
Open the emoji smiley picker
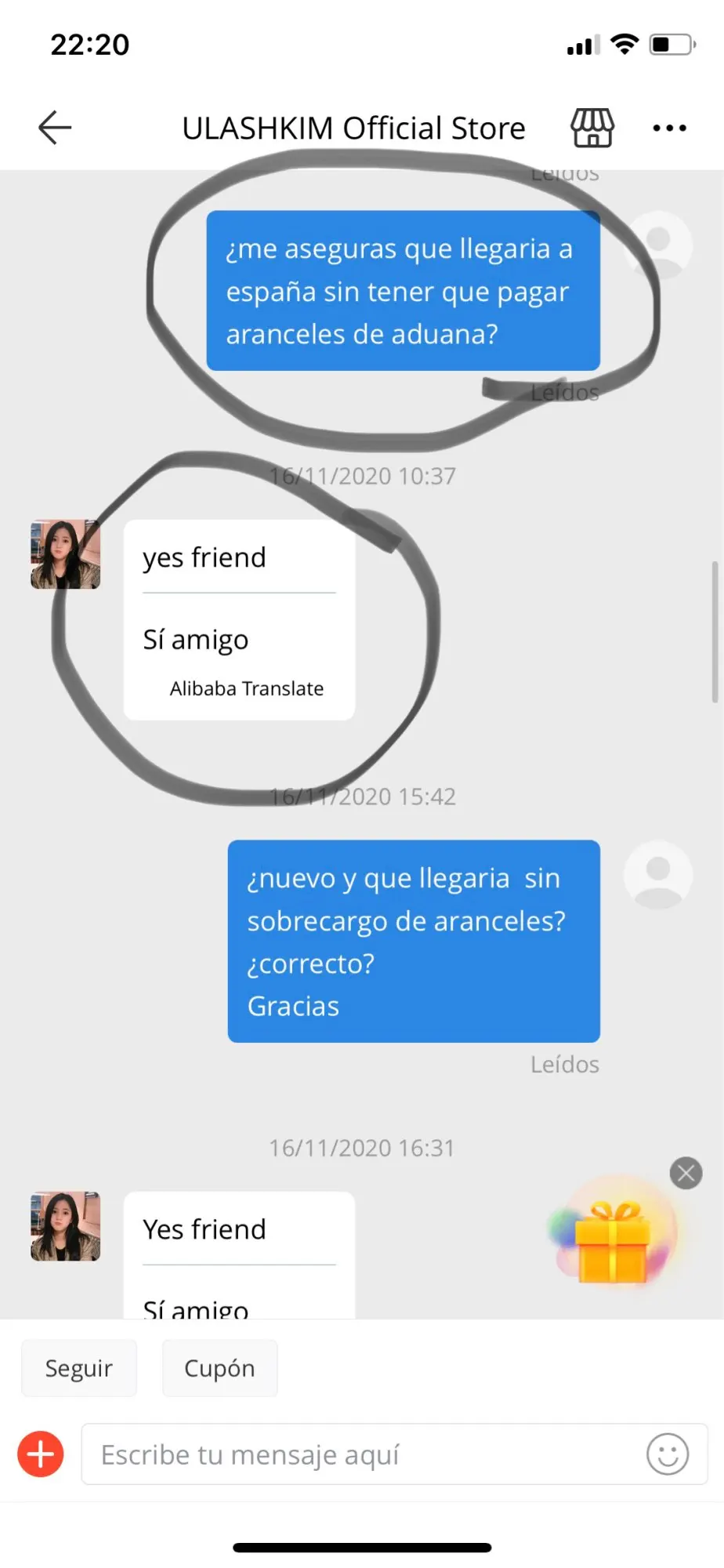[668, 1454]
